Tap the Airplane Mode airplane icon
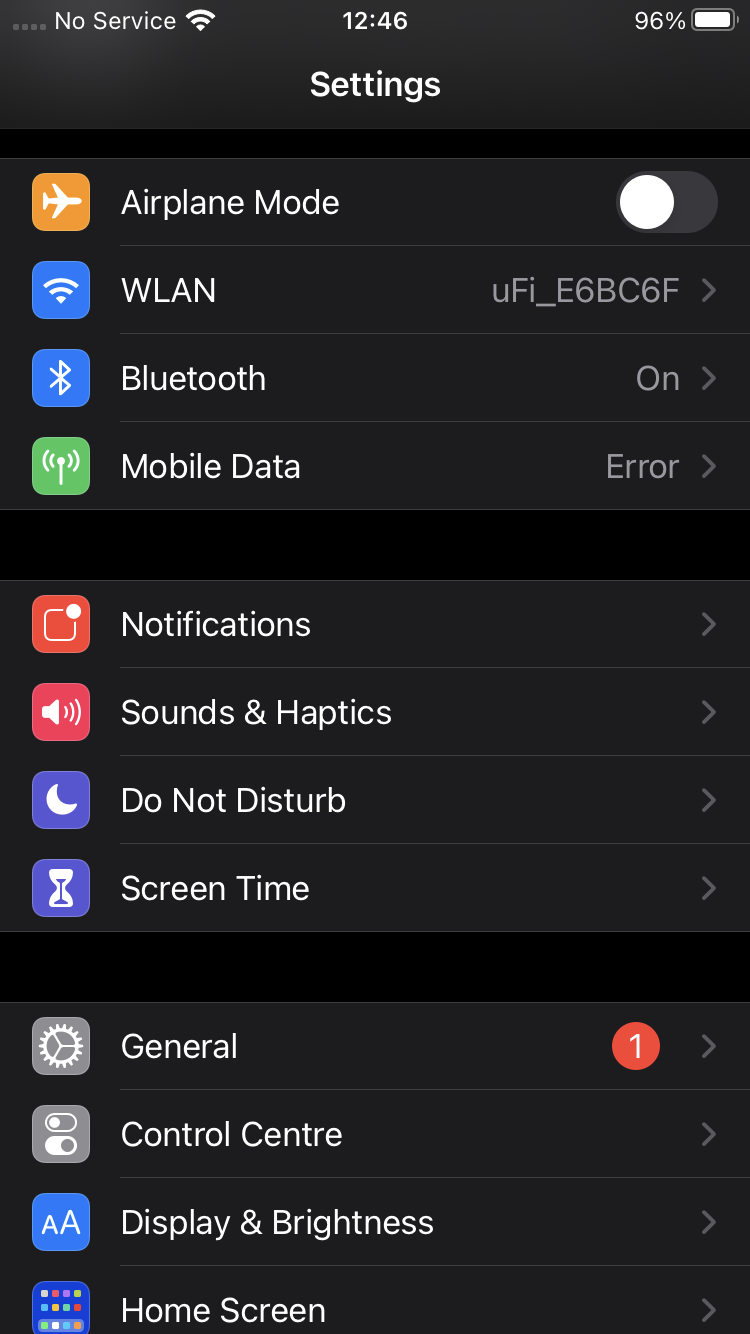 [59, 202]
